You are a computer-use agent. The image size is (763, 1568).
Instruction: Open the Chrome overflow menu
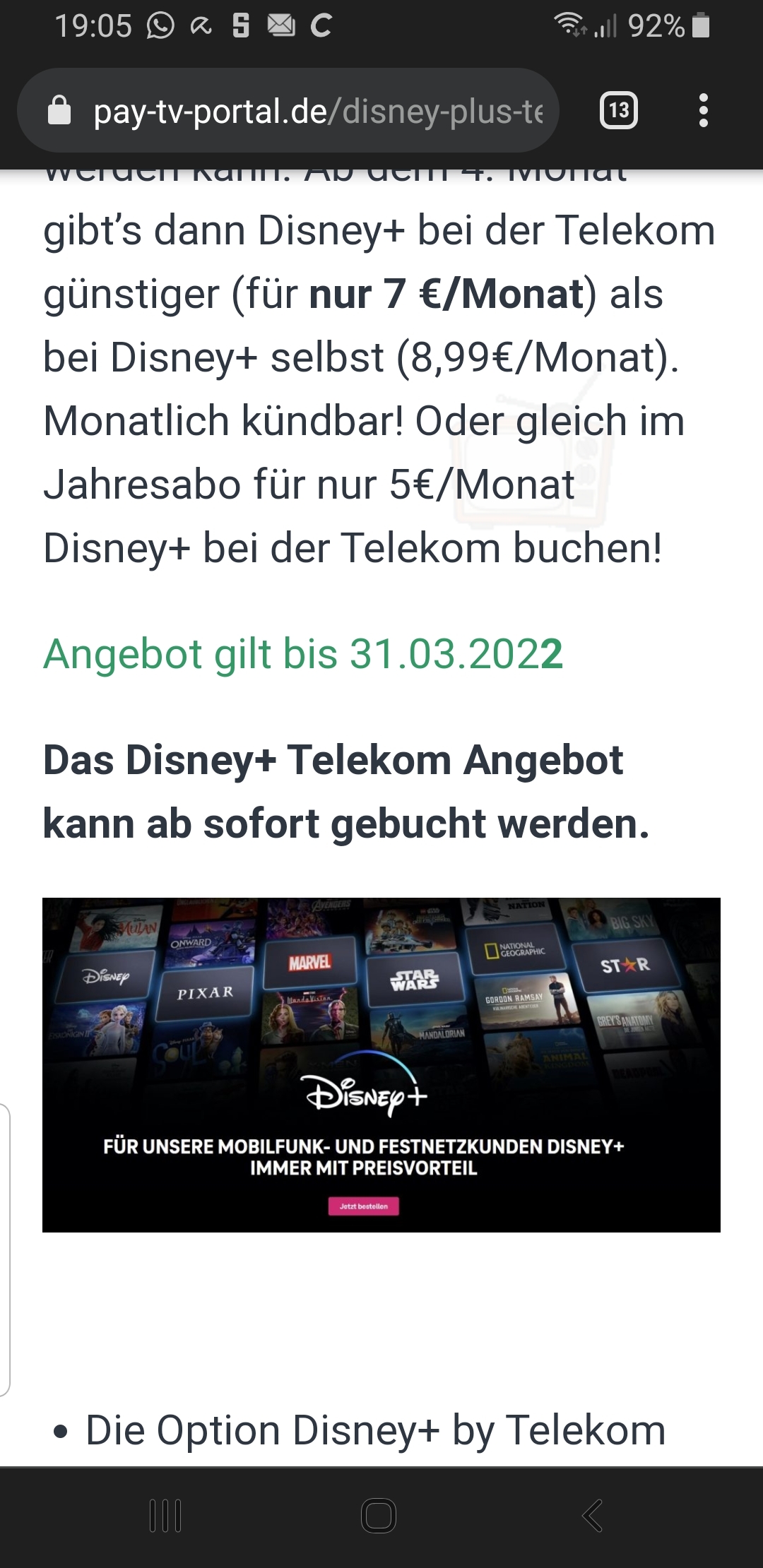[703, 111]
